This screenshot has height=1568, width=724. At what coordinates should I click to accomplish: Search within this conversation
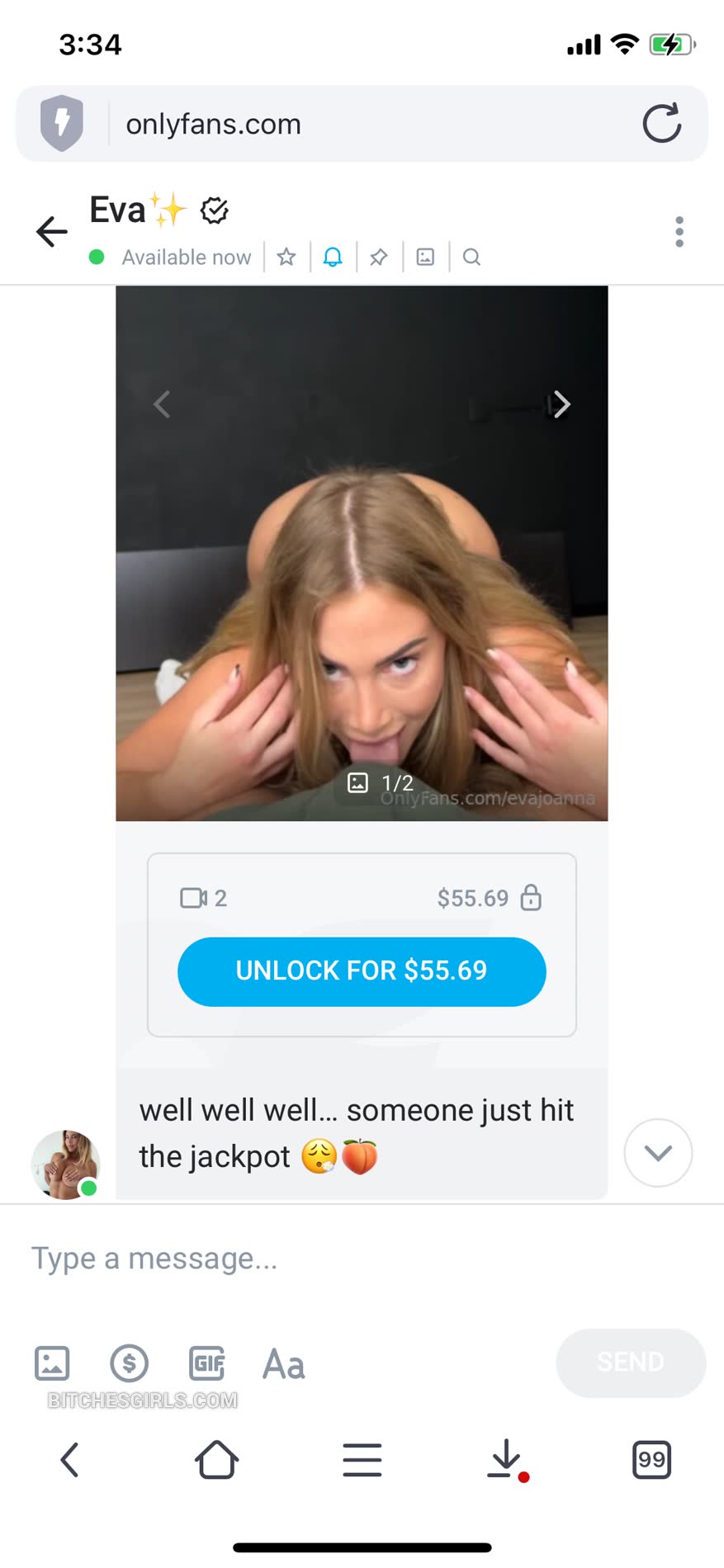pos(471,257)
